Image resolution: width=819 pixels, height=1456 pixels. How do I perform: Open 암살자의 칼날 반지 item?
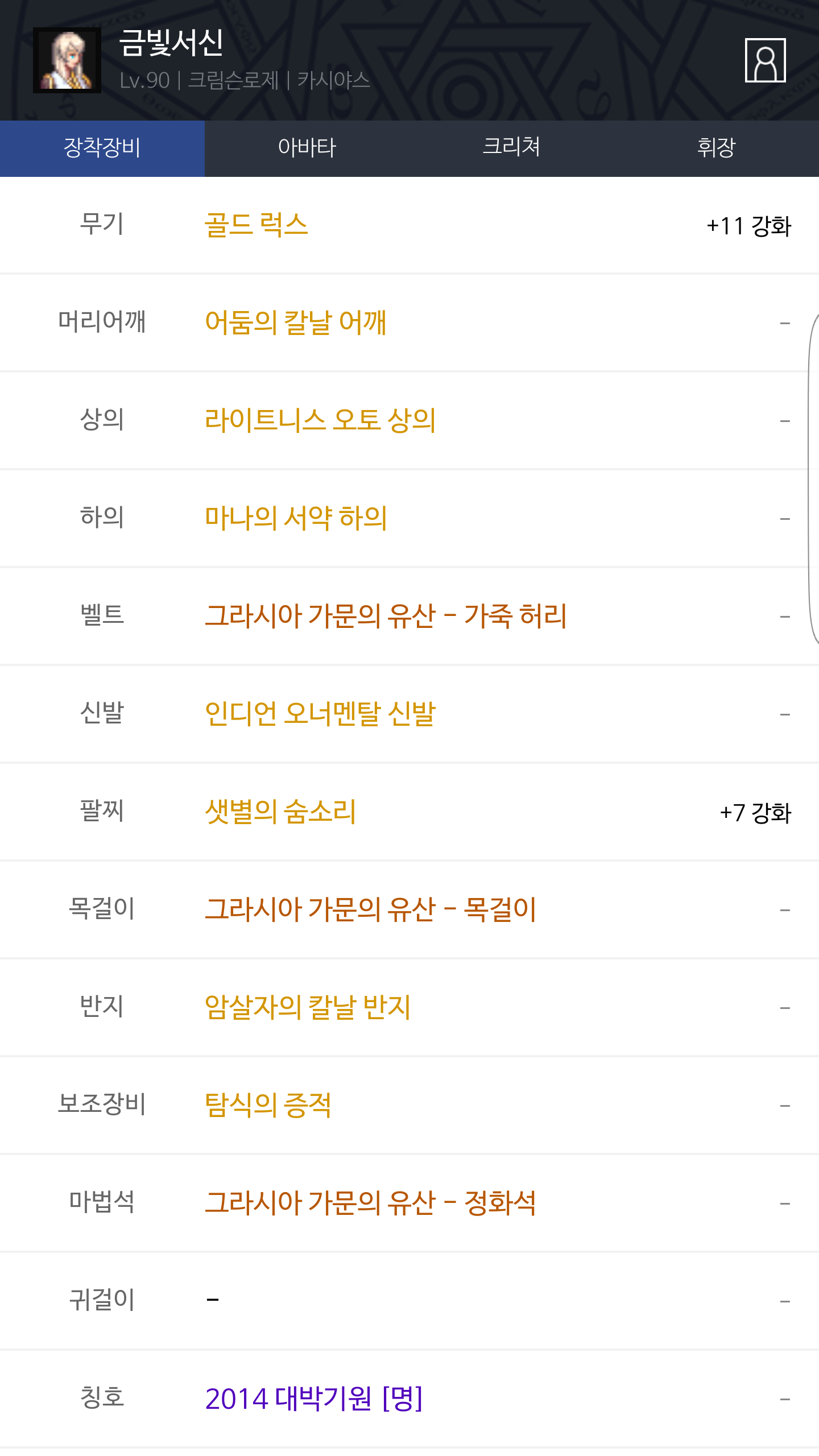pyautogui.click(x=308, y=1008)
